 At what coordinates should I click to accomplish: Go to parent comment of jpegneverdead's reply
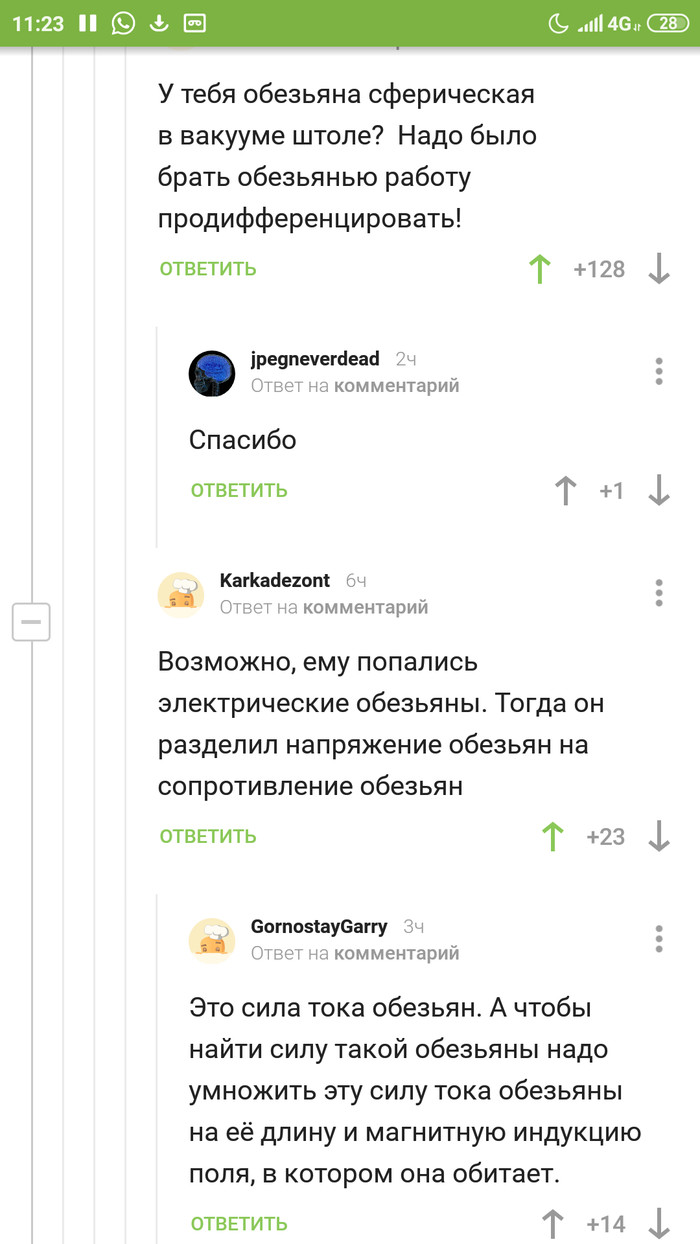[396, 386]
